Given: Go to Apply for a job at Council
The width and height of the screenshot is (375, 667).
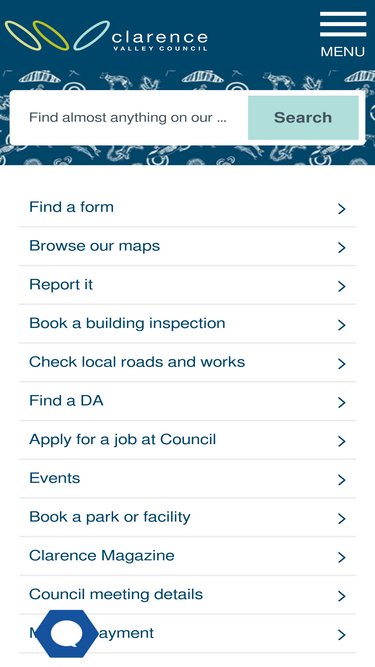Looking at the screenshot, I should coord(188,440).
